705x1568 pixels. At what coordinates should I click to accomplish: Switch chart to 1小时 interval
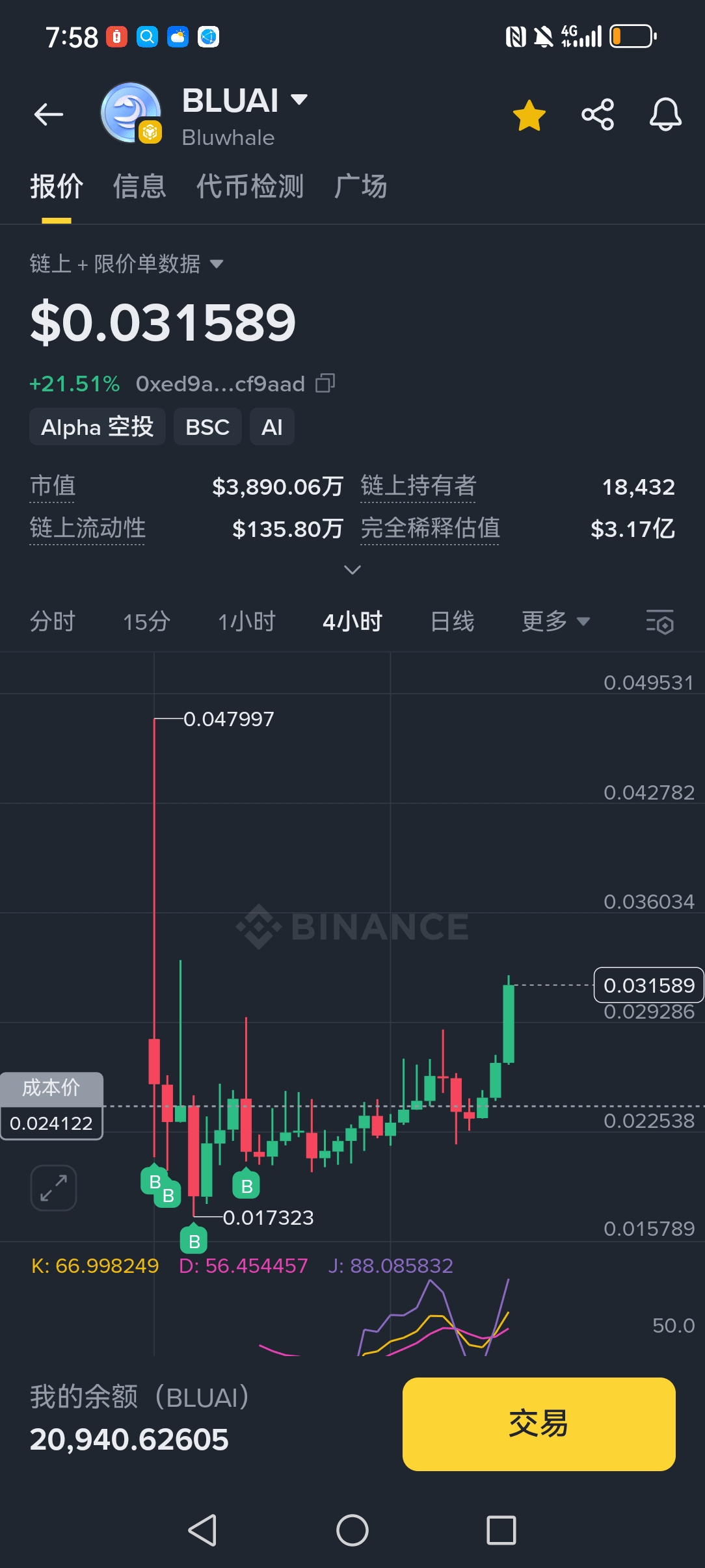click(x=247, y=621)
